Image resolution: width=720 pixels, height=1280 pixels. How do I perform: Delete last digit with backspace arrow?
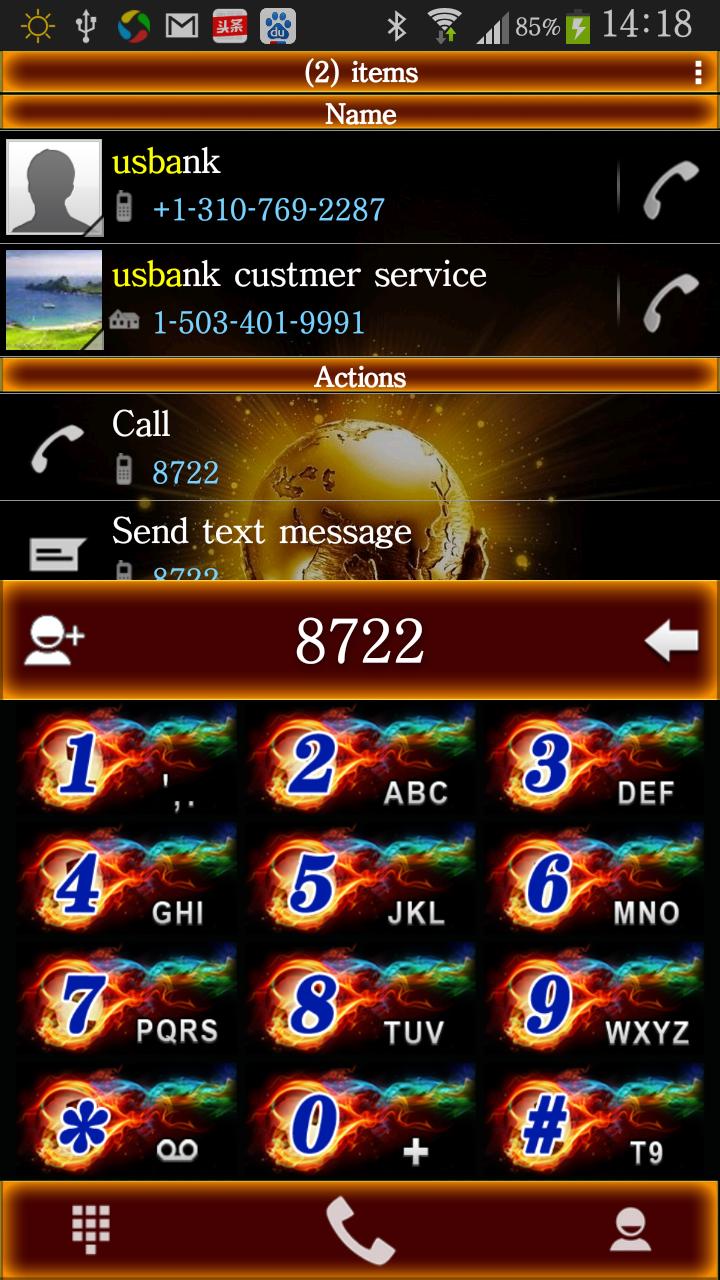point(671,641)
